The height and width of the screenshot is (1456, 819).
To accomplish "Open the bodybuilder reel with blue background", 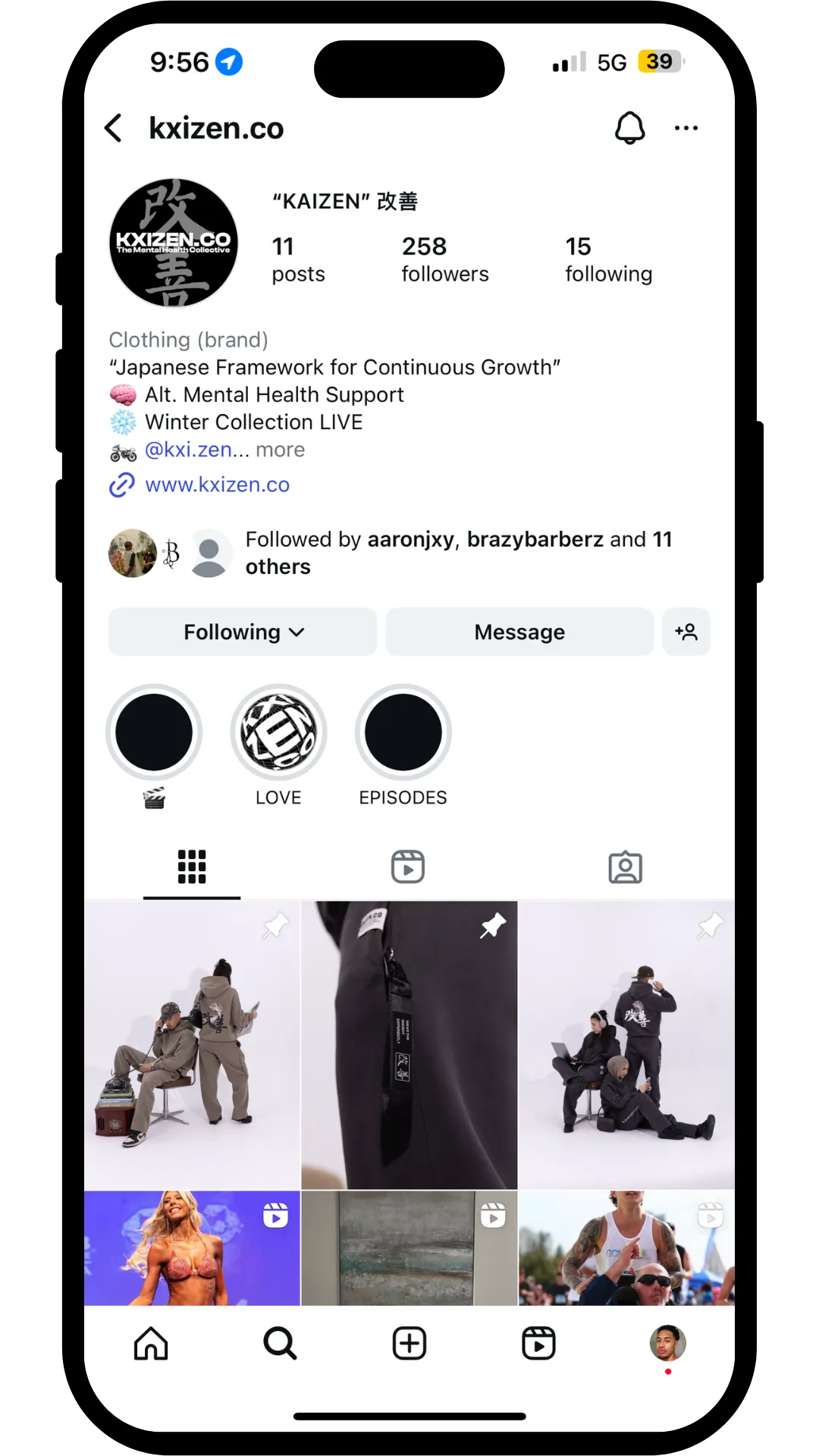I will tap(192, 1248).
